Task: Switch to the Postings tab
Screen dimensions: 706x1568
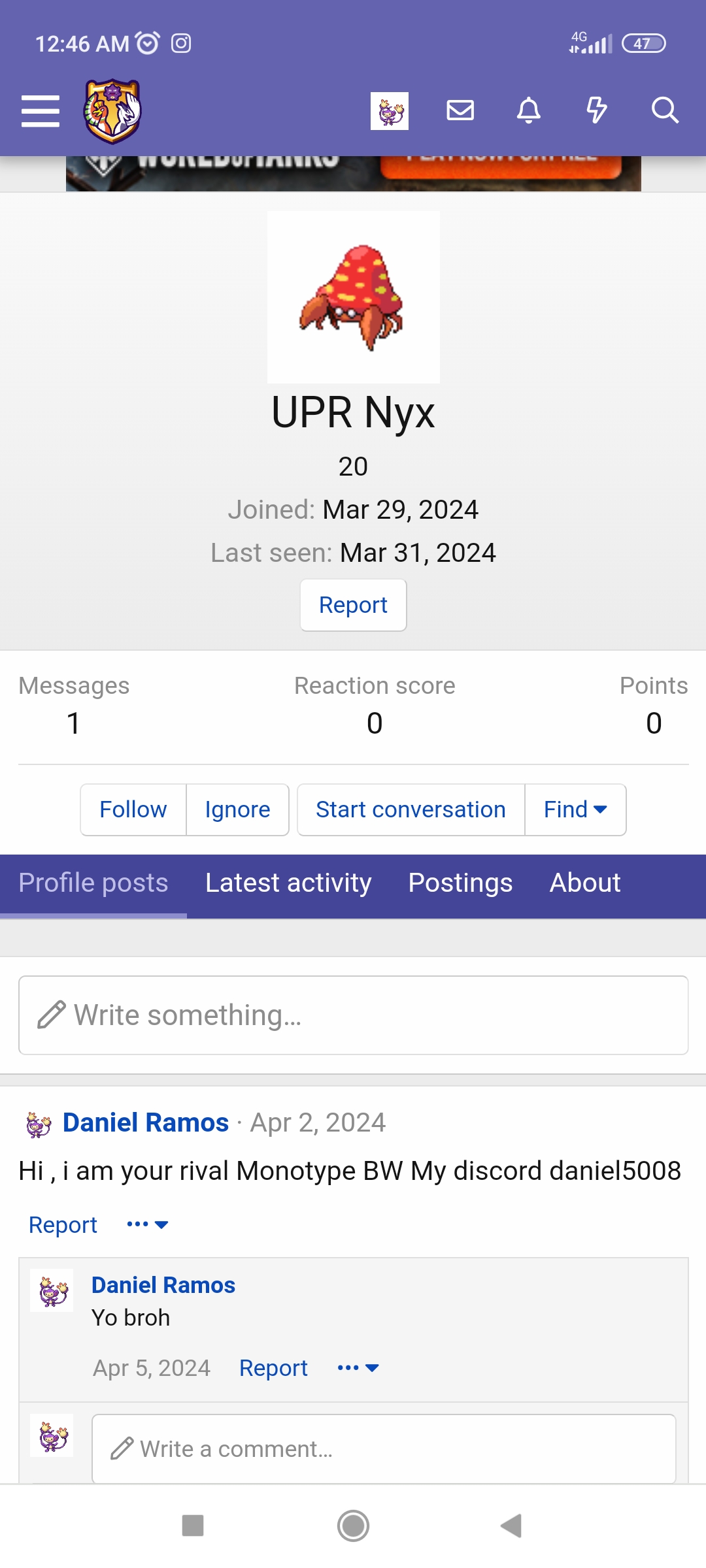Action: [x=460, y=883]
